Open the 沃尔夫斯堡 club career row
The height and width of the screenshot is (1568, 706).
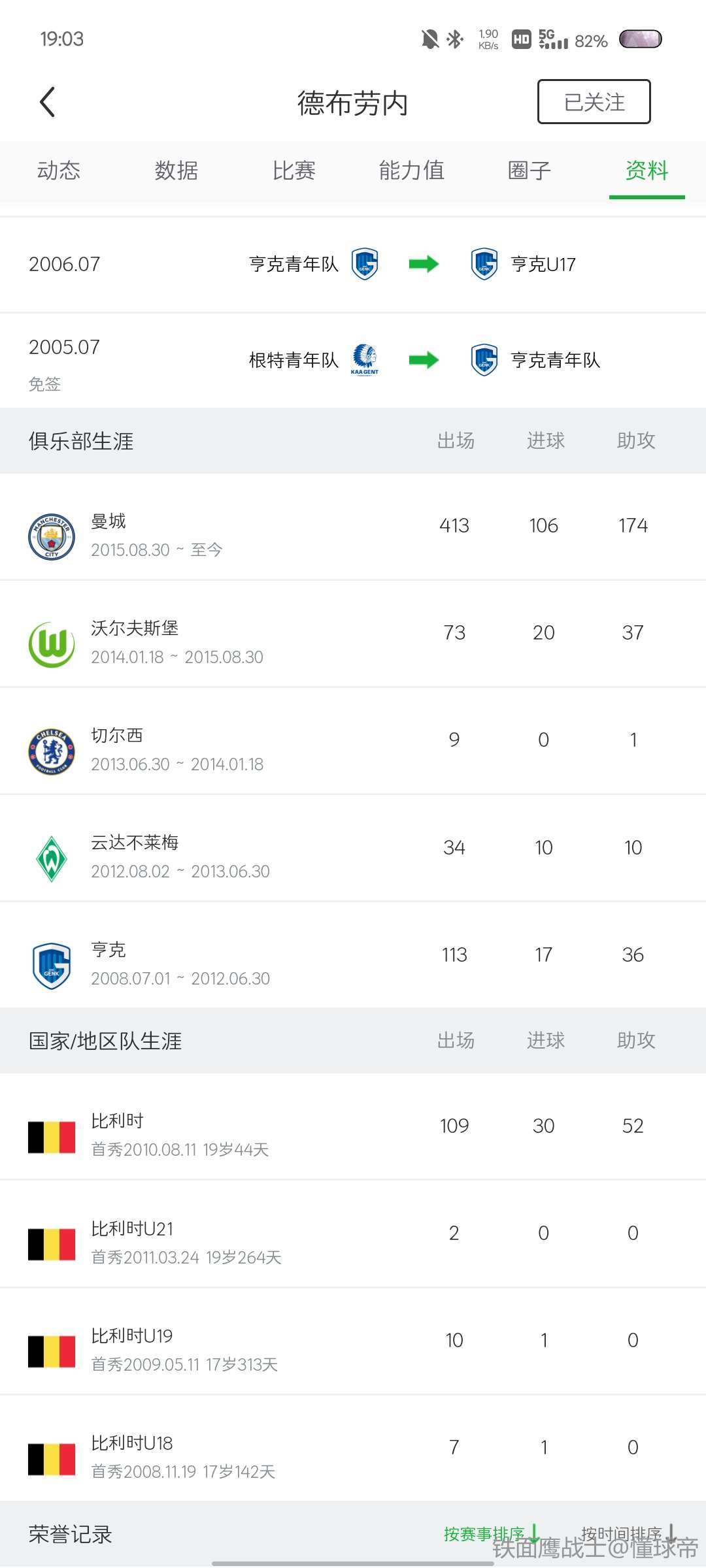(x=353, y=634)
